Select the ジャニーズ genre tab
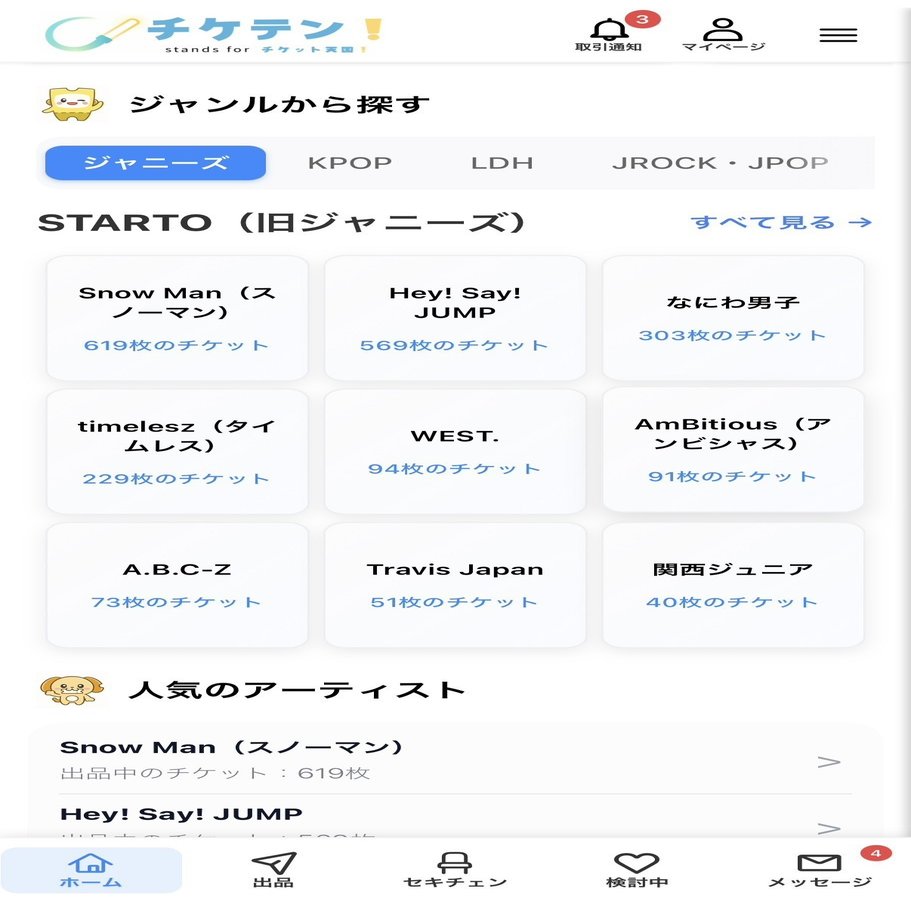Image resolution: width=911 pixels, height=911 pixels. [x=156, y=163]
